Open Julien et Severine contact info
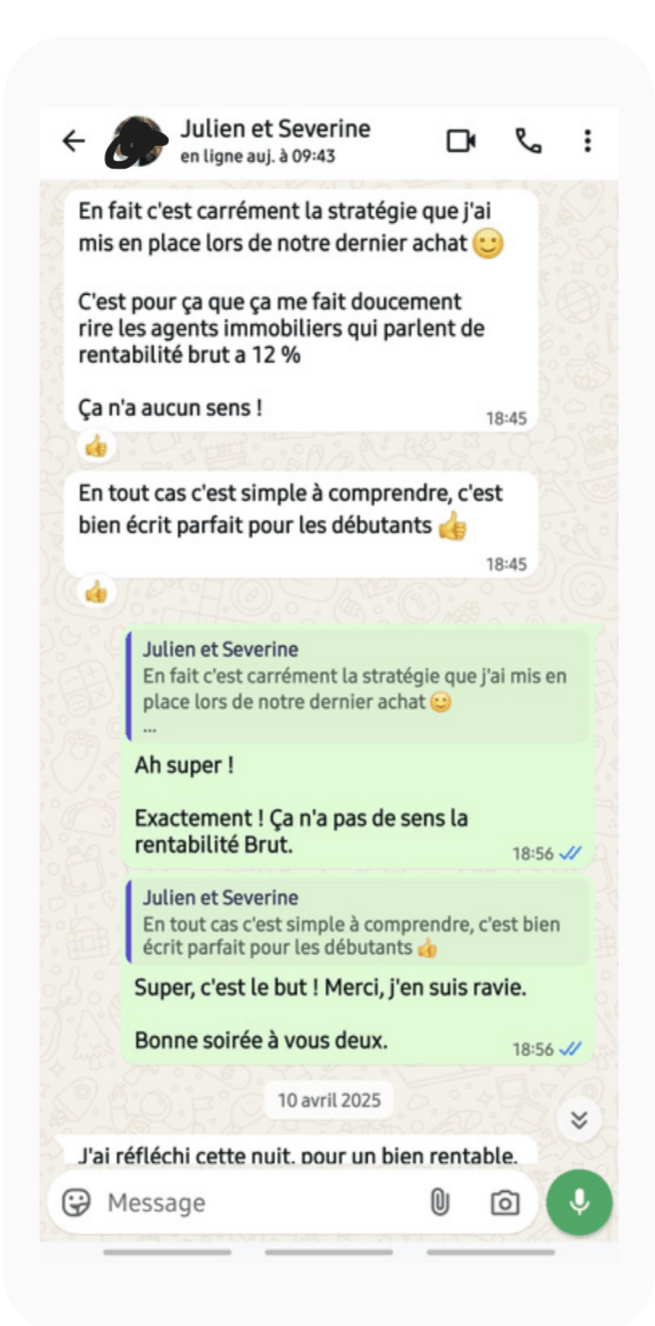The width and height of the screenshot is (655, 1326). (275, 141)
